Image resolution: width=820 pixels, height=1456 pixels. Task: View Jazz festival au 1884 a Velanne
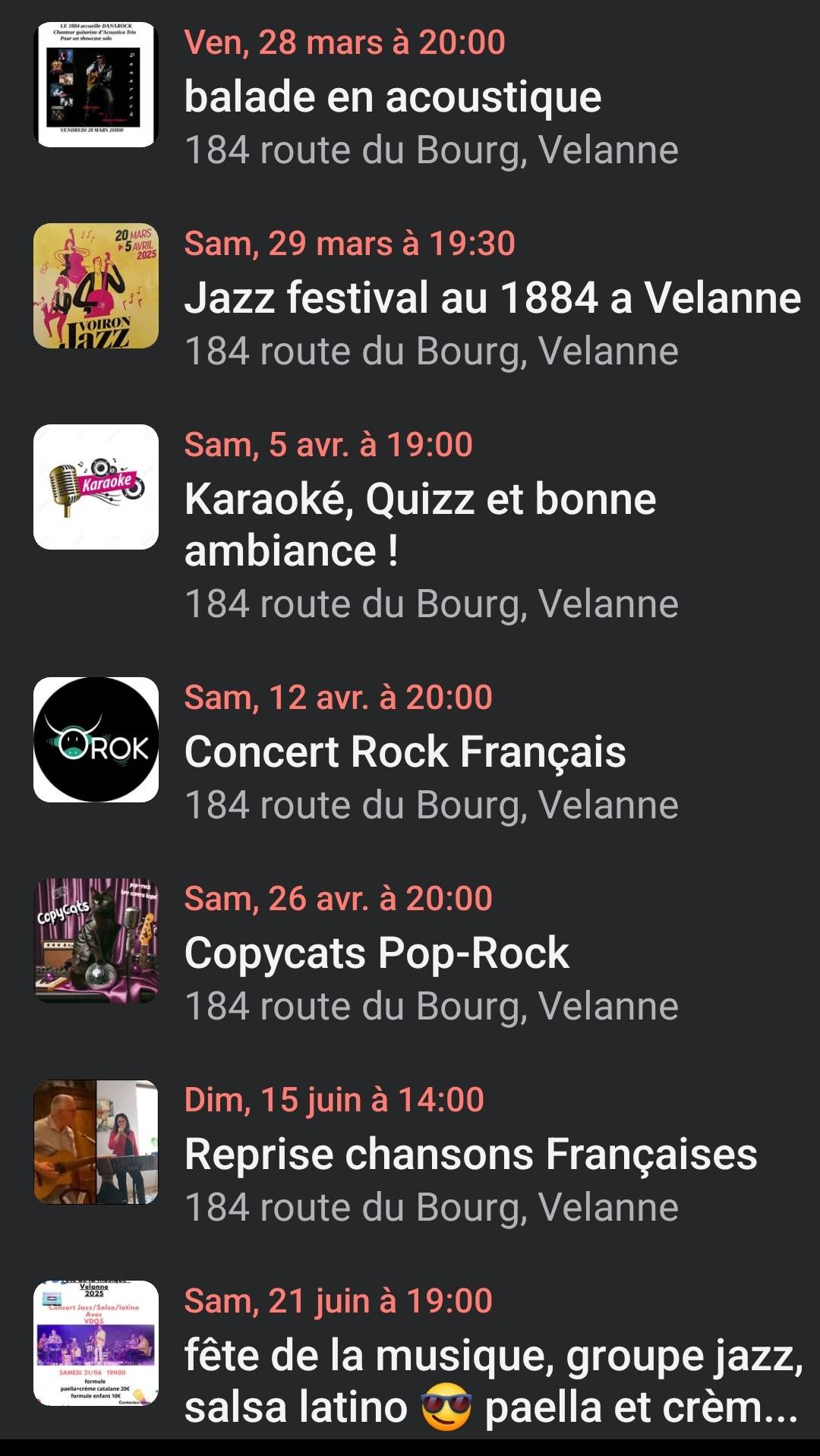492,298
